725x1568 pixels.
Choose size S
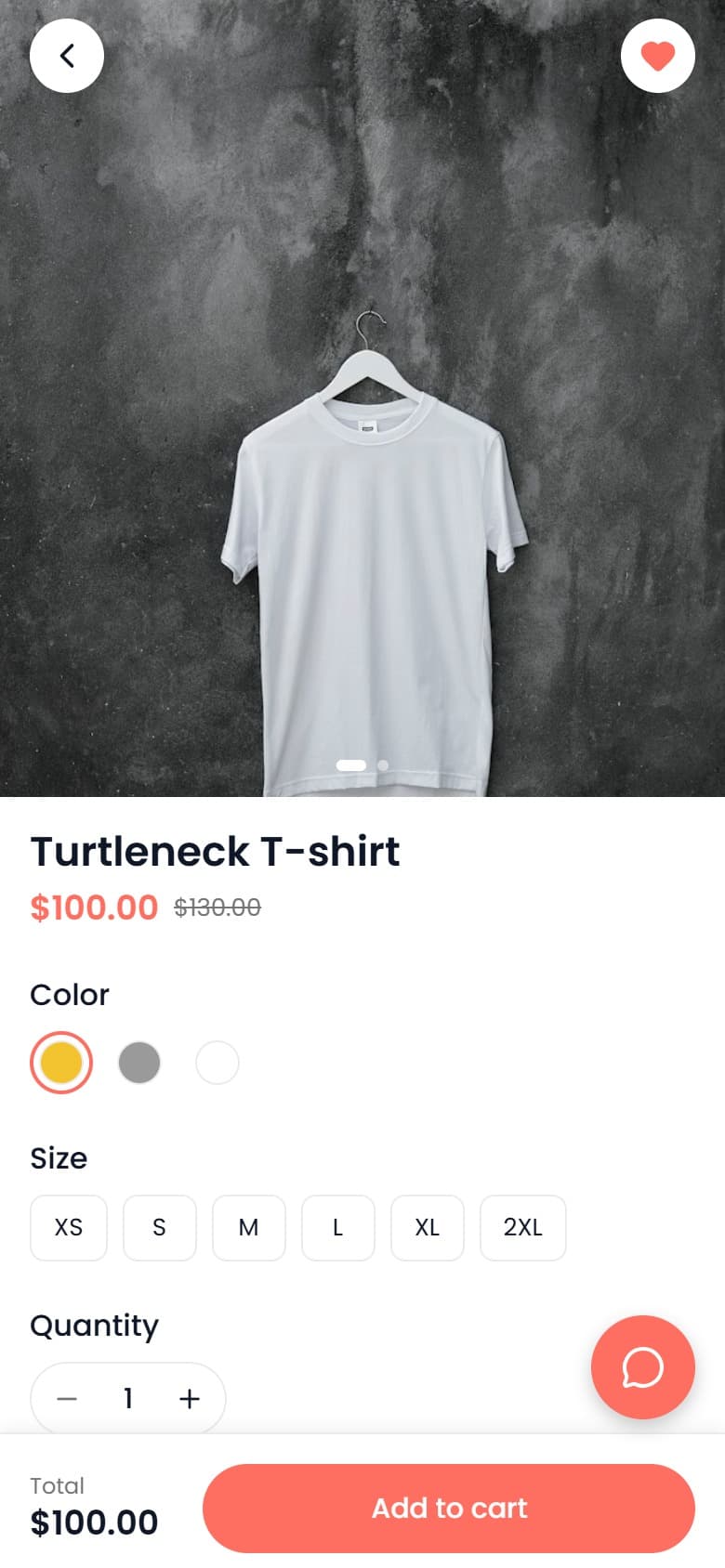coord(160,1228)
